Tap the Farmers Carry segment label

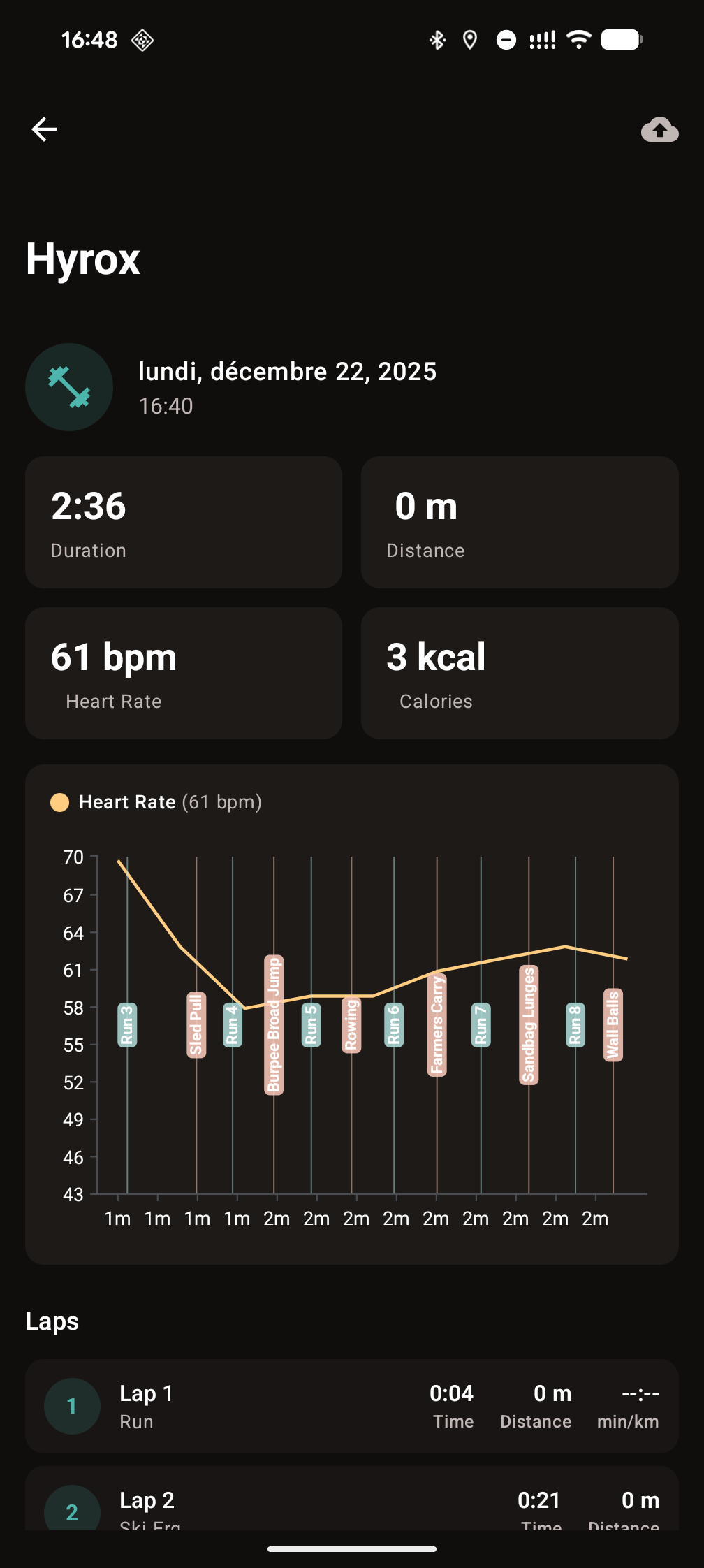[x=437, y=1024]
